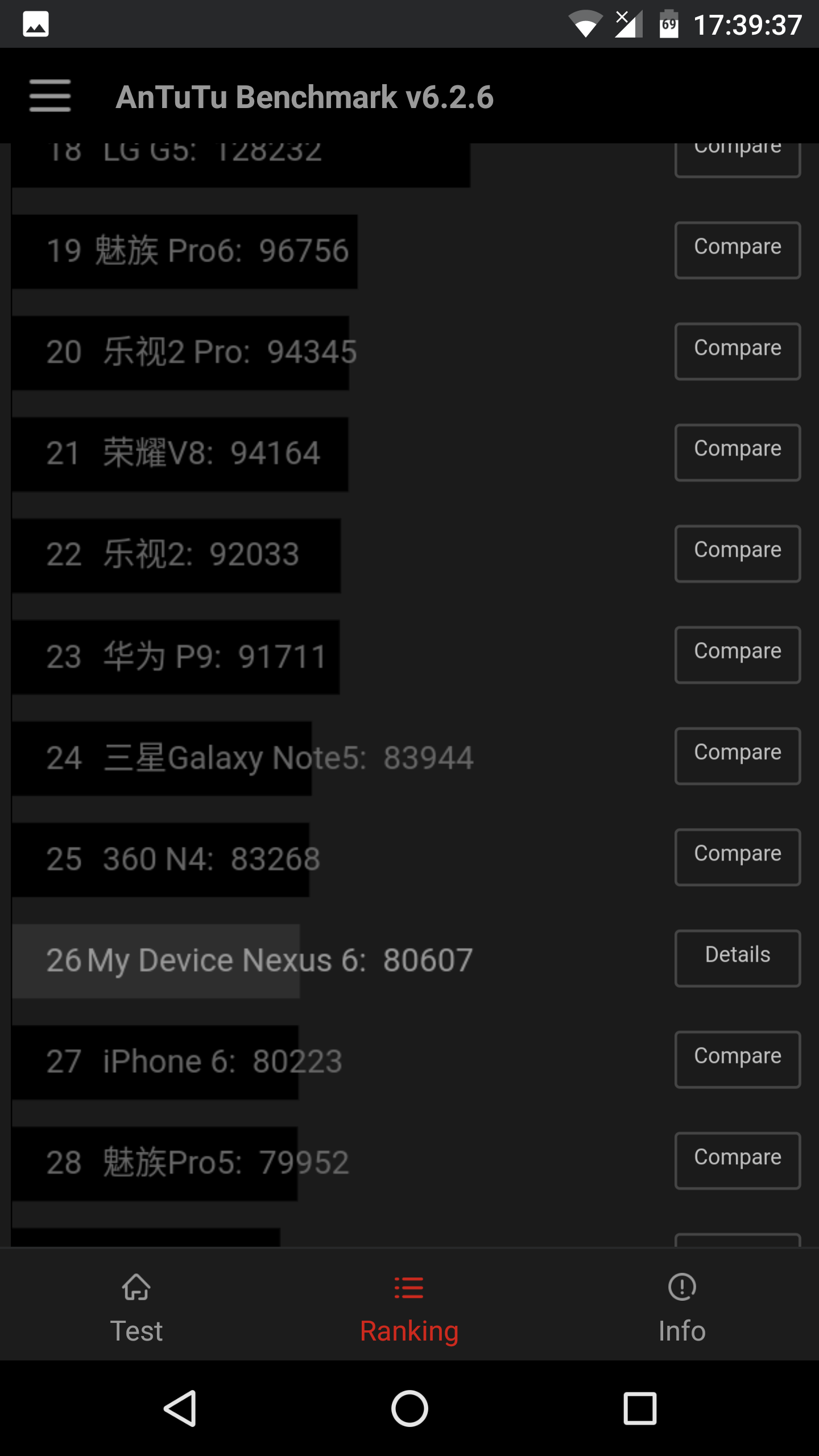
Task: Select the 魅族 Pro6 ranking row
Action: click(199, 250)
